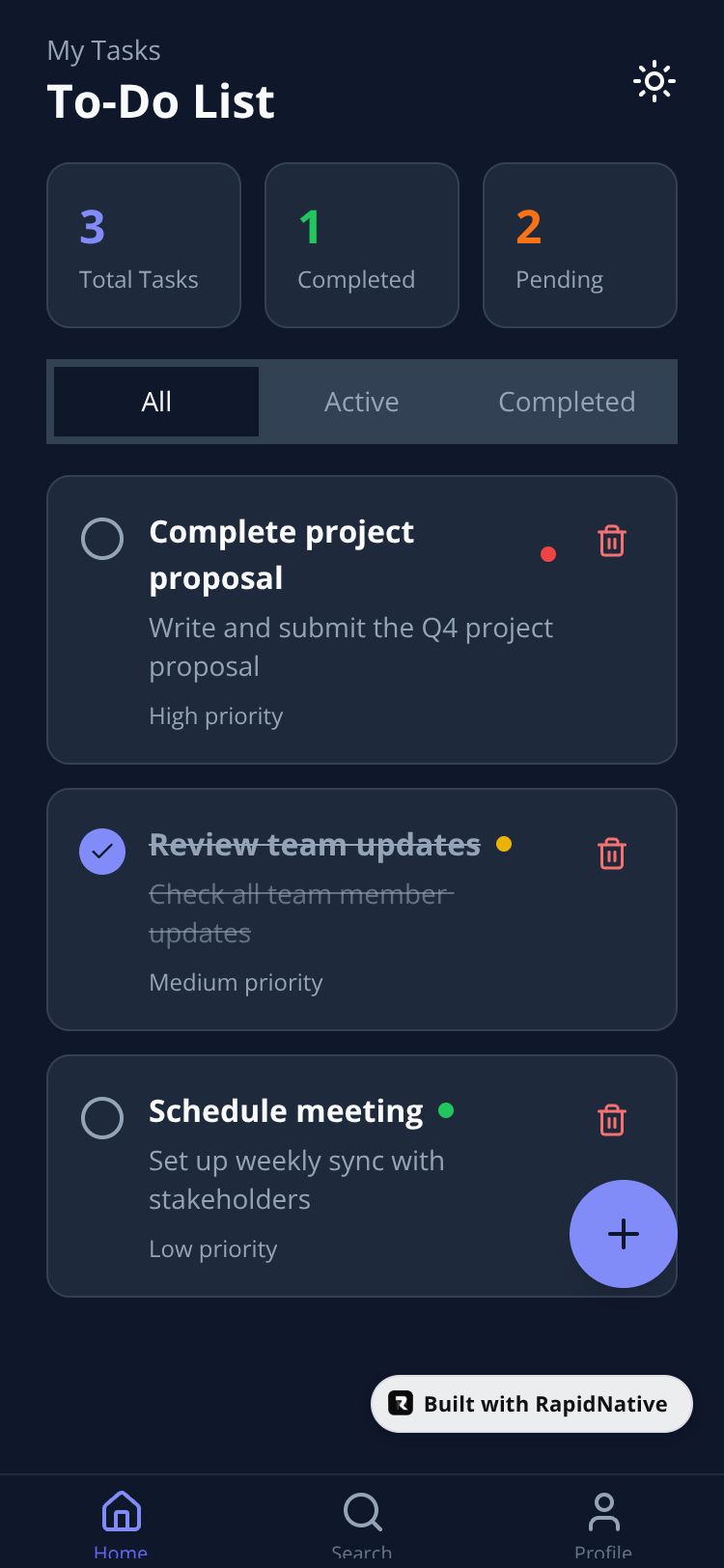Uncheck the Review team updates task

click(102, 852)
